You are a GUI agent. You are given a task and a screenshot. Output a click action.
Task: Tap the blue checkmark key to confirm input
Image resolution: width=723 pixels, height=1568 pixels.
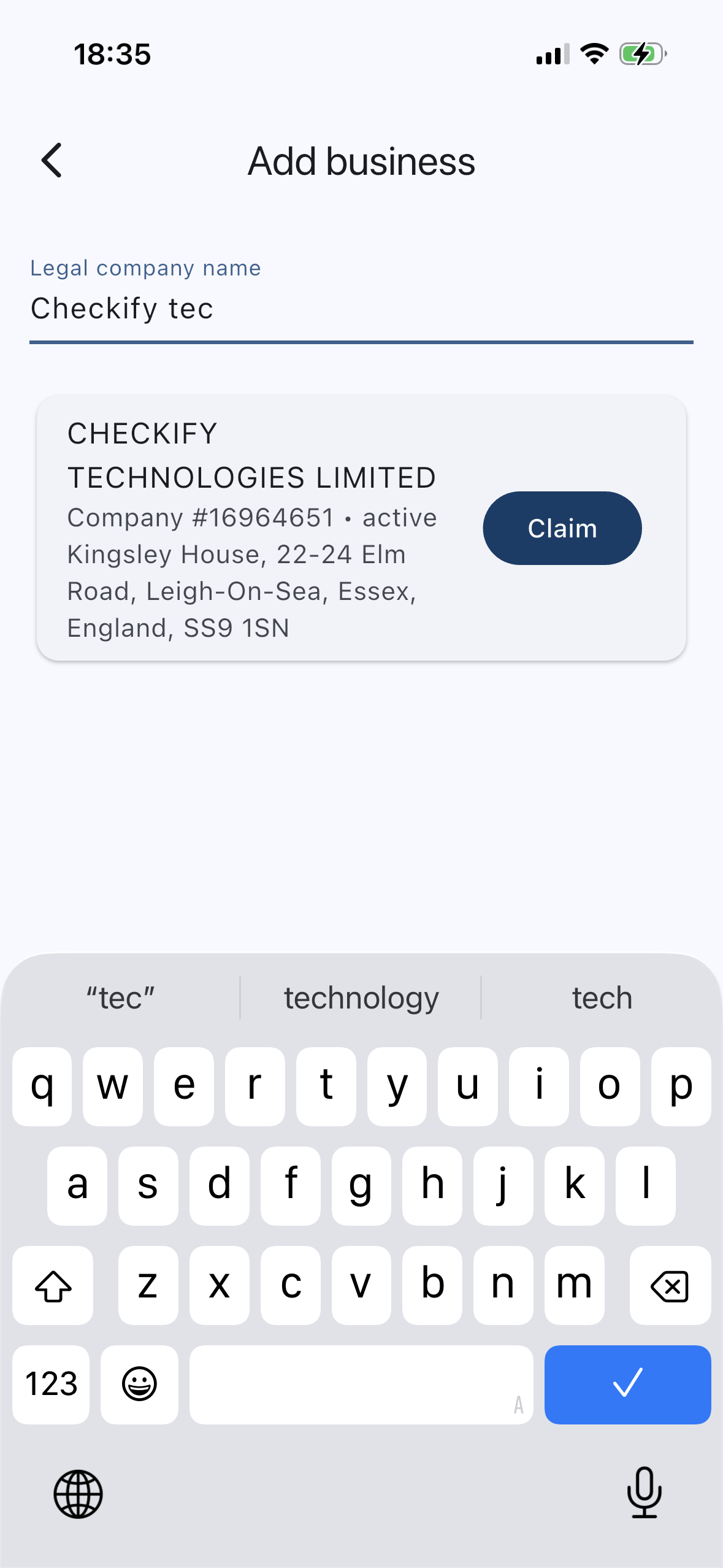[628, 1385]
